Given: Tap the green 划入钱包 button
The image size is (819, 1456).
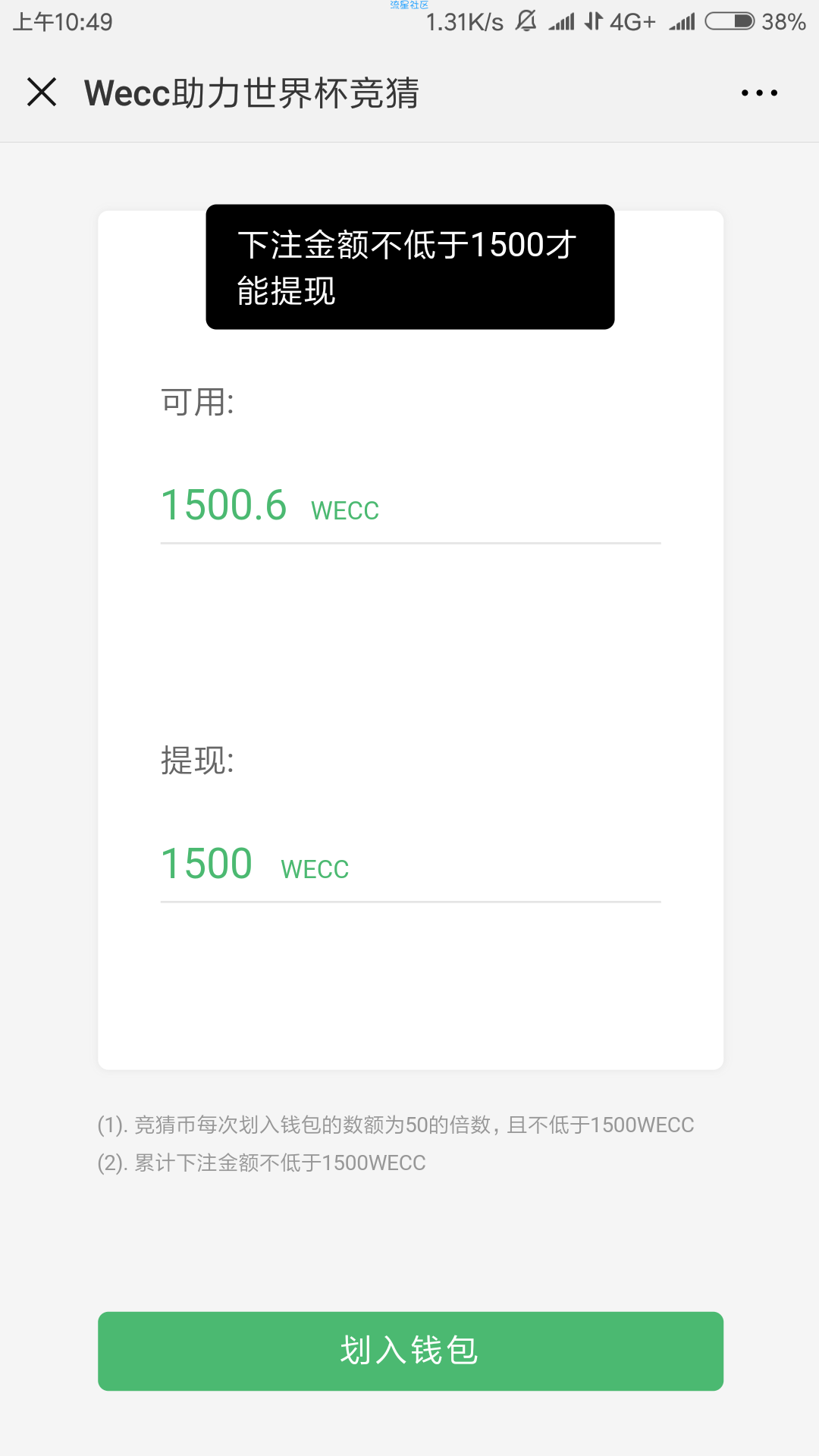Looking at the screenshot, I should 410,1351.
